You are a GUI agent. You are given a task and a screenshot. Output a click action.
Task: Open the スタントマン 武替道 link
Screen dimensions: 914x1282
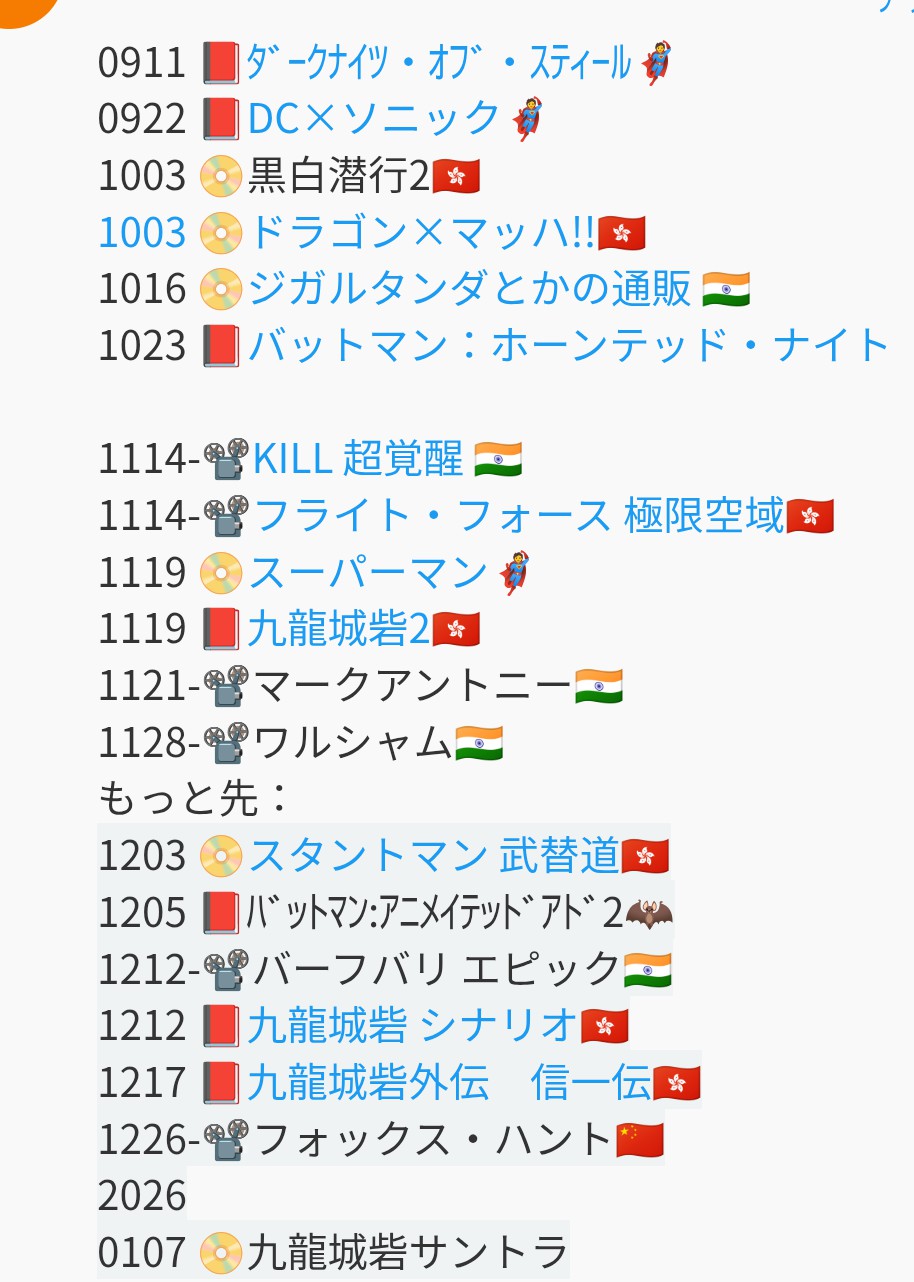tap(433, 856)
